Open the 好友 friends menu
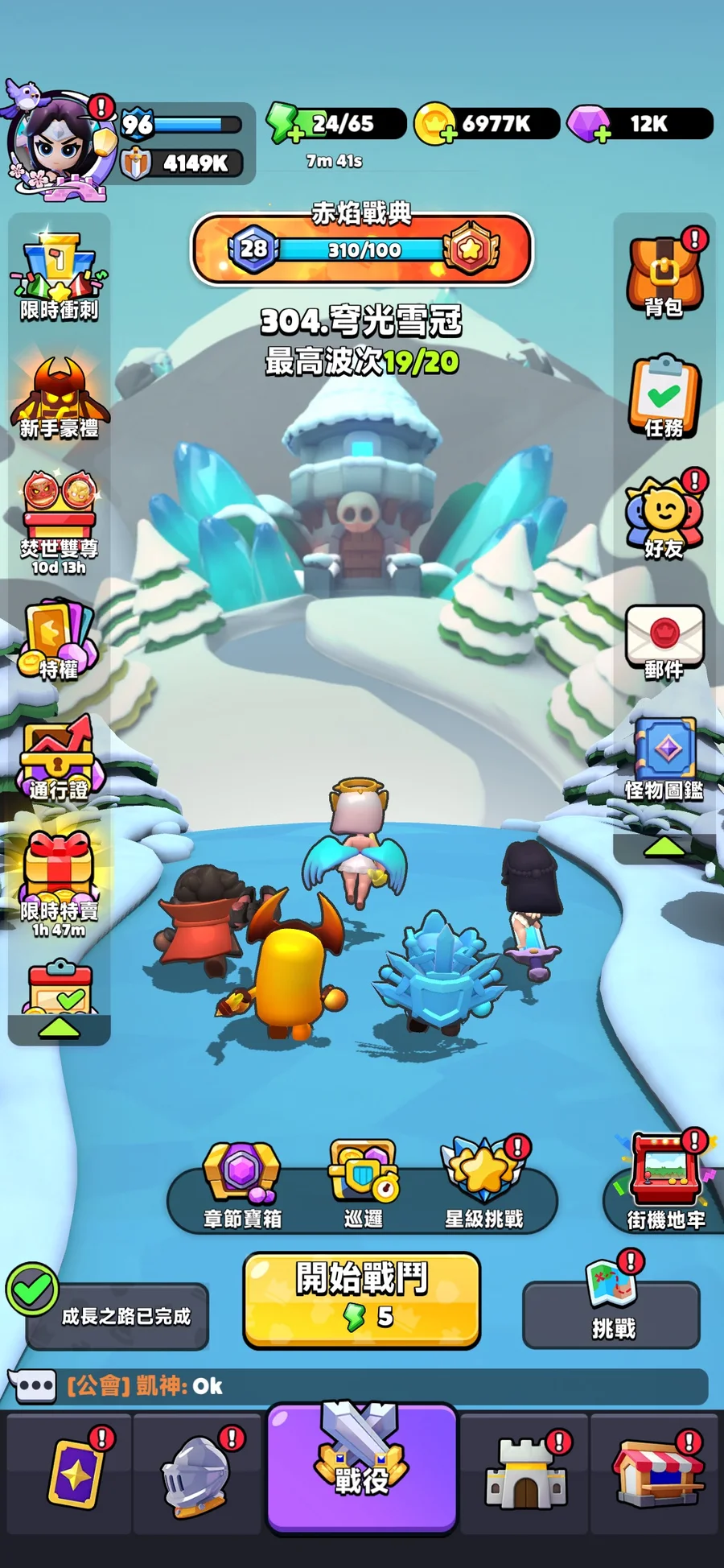Screen dimensions: 724x1568 pos(664,515)
